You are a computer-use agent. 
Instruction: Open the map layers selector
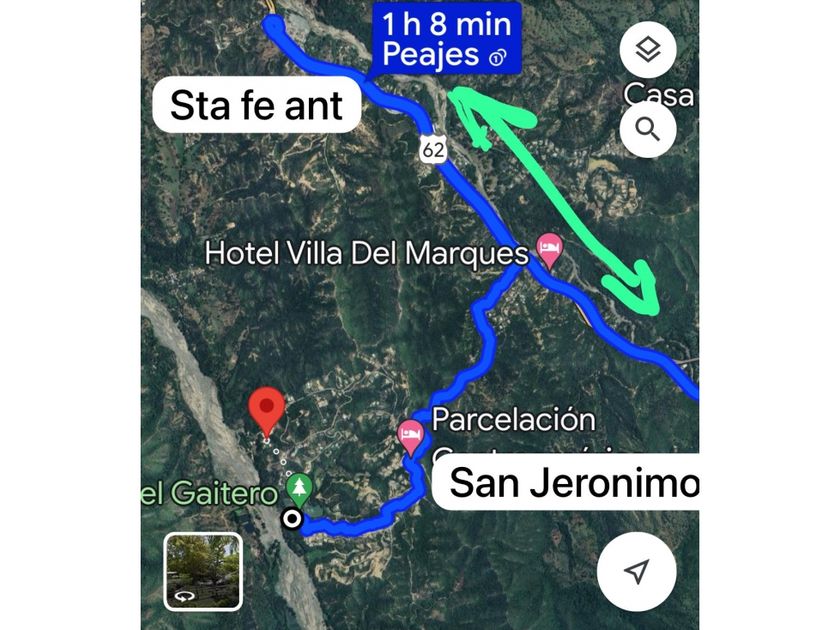tap(648, 49)
